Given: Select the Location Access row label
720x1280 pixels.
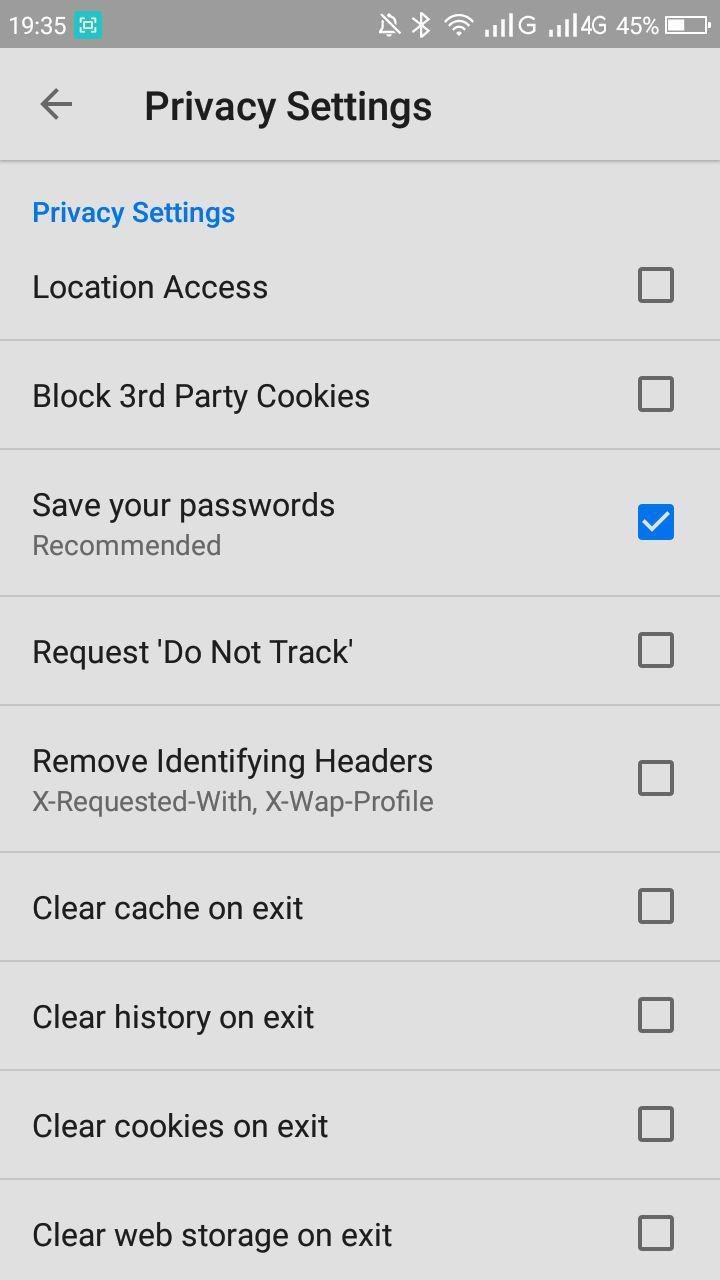Looking at the screenshot, I should tap(150, 286).
